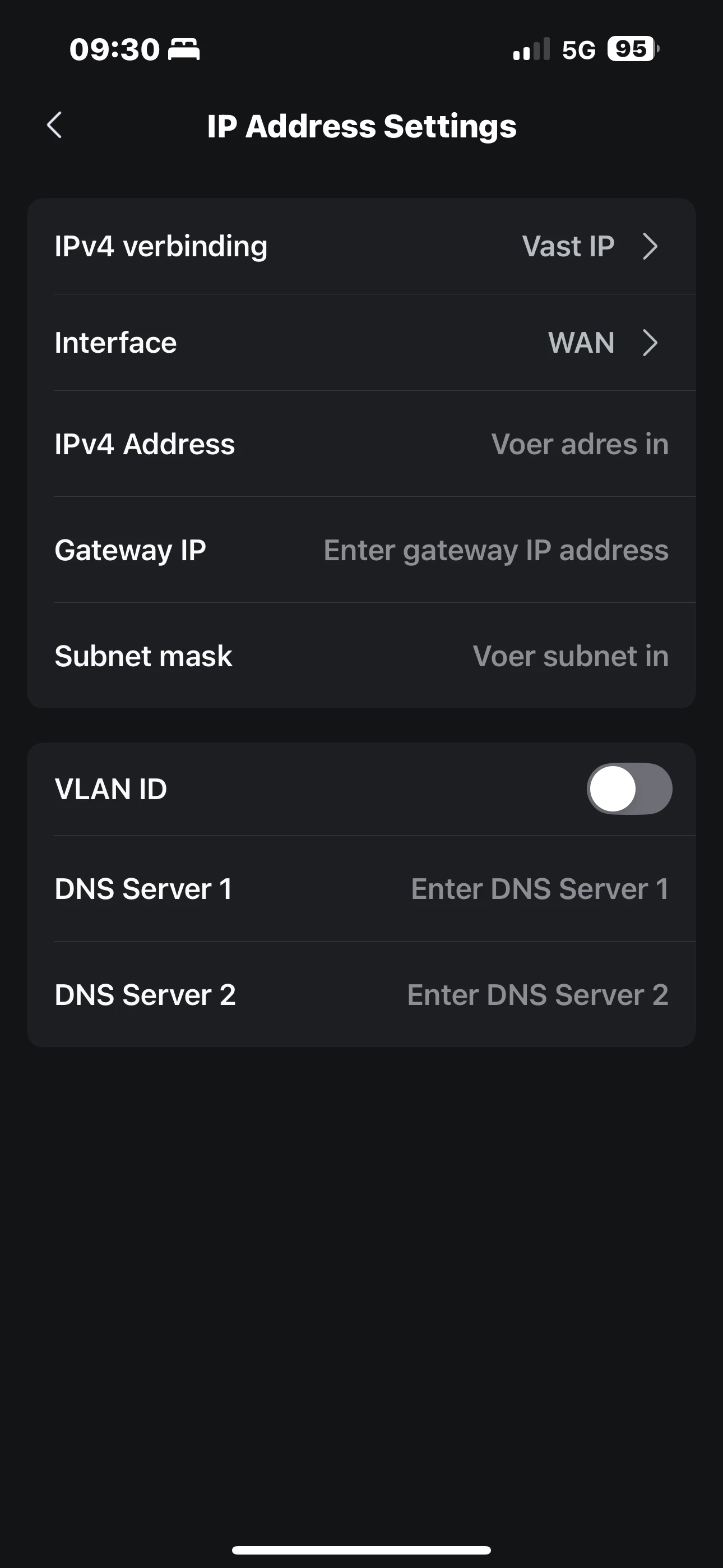Open the IPv4 verbinding type selector
The width and height of the screenshot is (723, 1568).
(x=361, y=247)
